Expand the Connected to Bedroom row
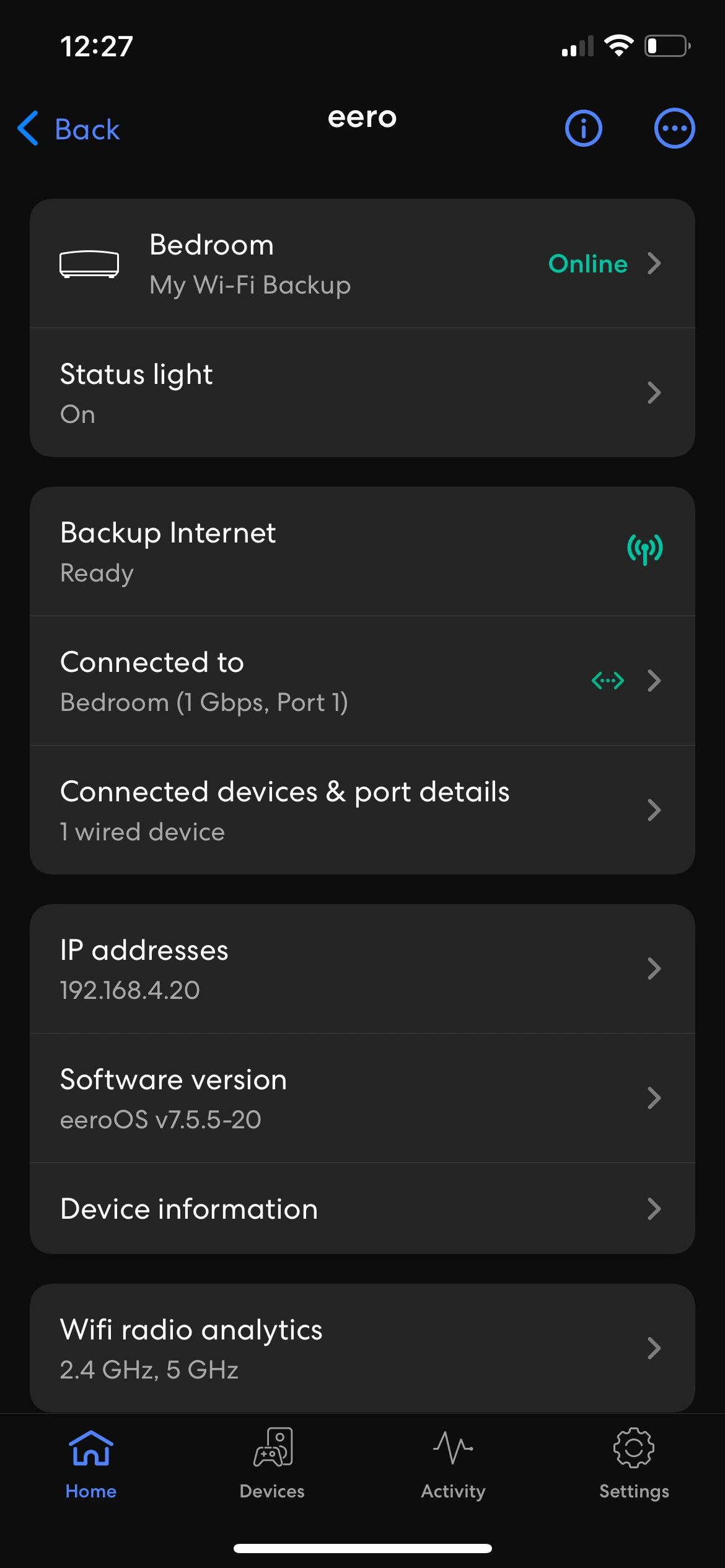725x1568 pixels. pos(362,680)
